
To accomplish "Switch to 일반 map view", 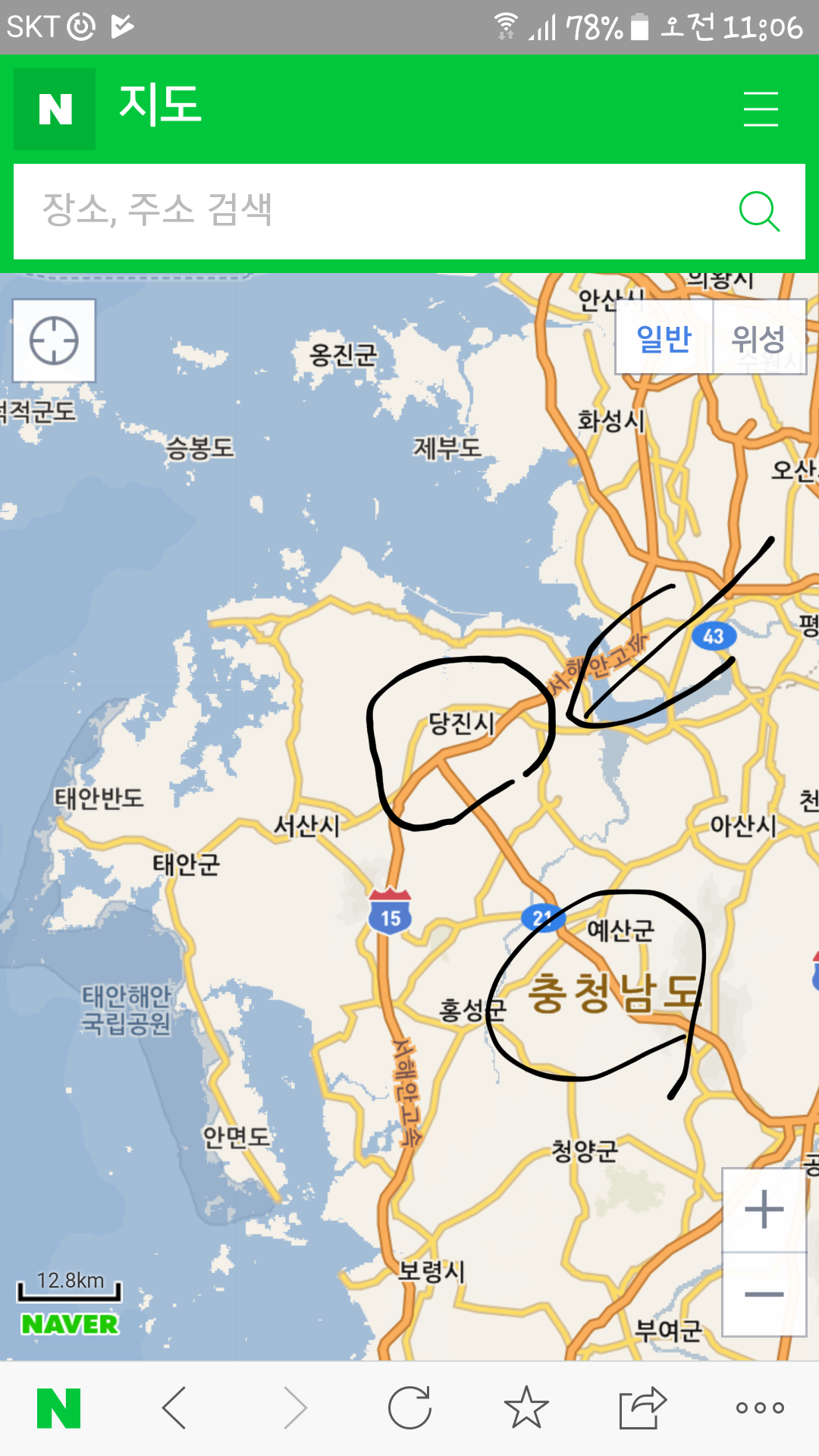I will pyautogui.click(x=664, y=337).
